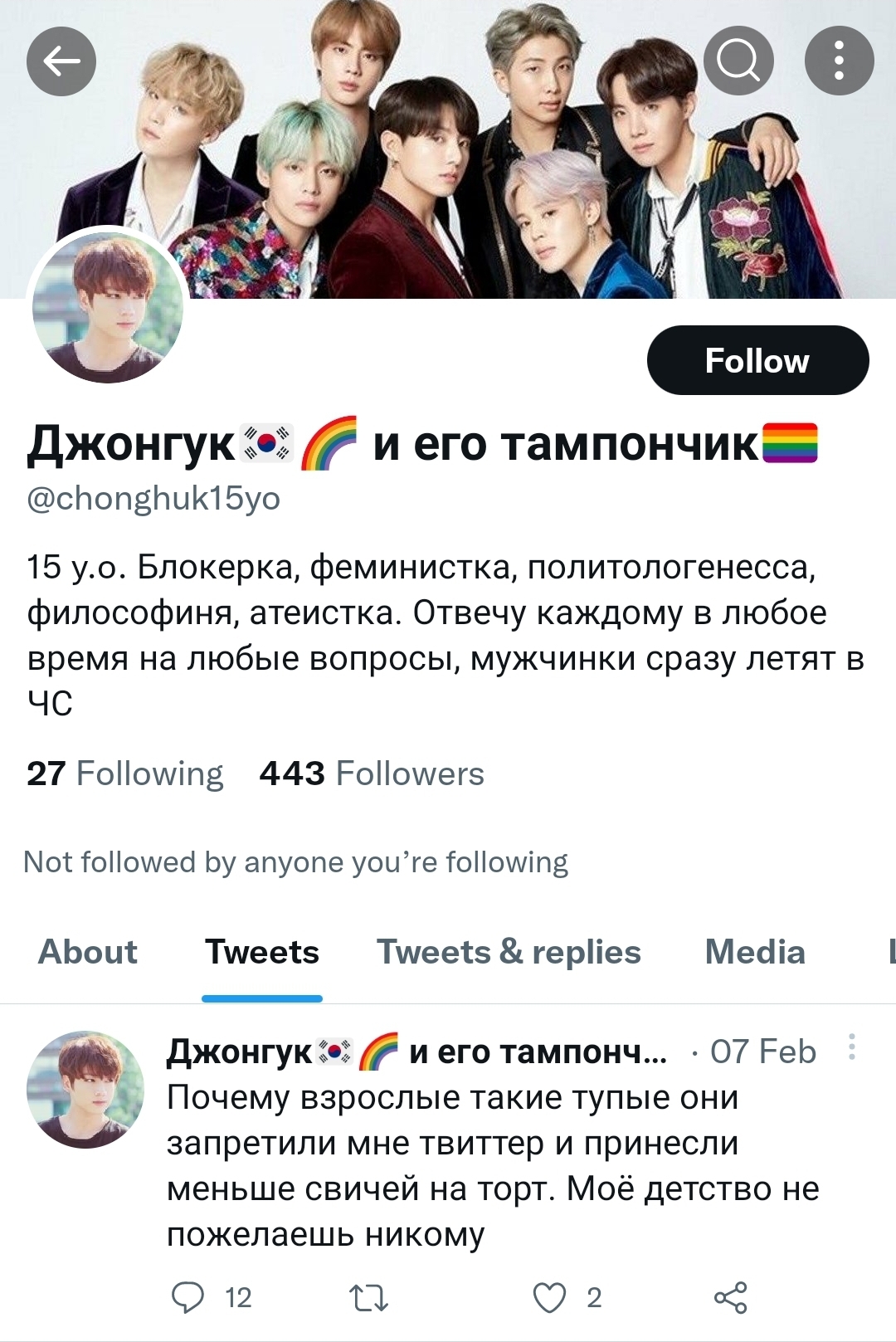Switch to Tweets & replies tab
The image size is (896, 1342).
[x=509, y=952]
